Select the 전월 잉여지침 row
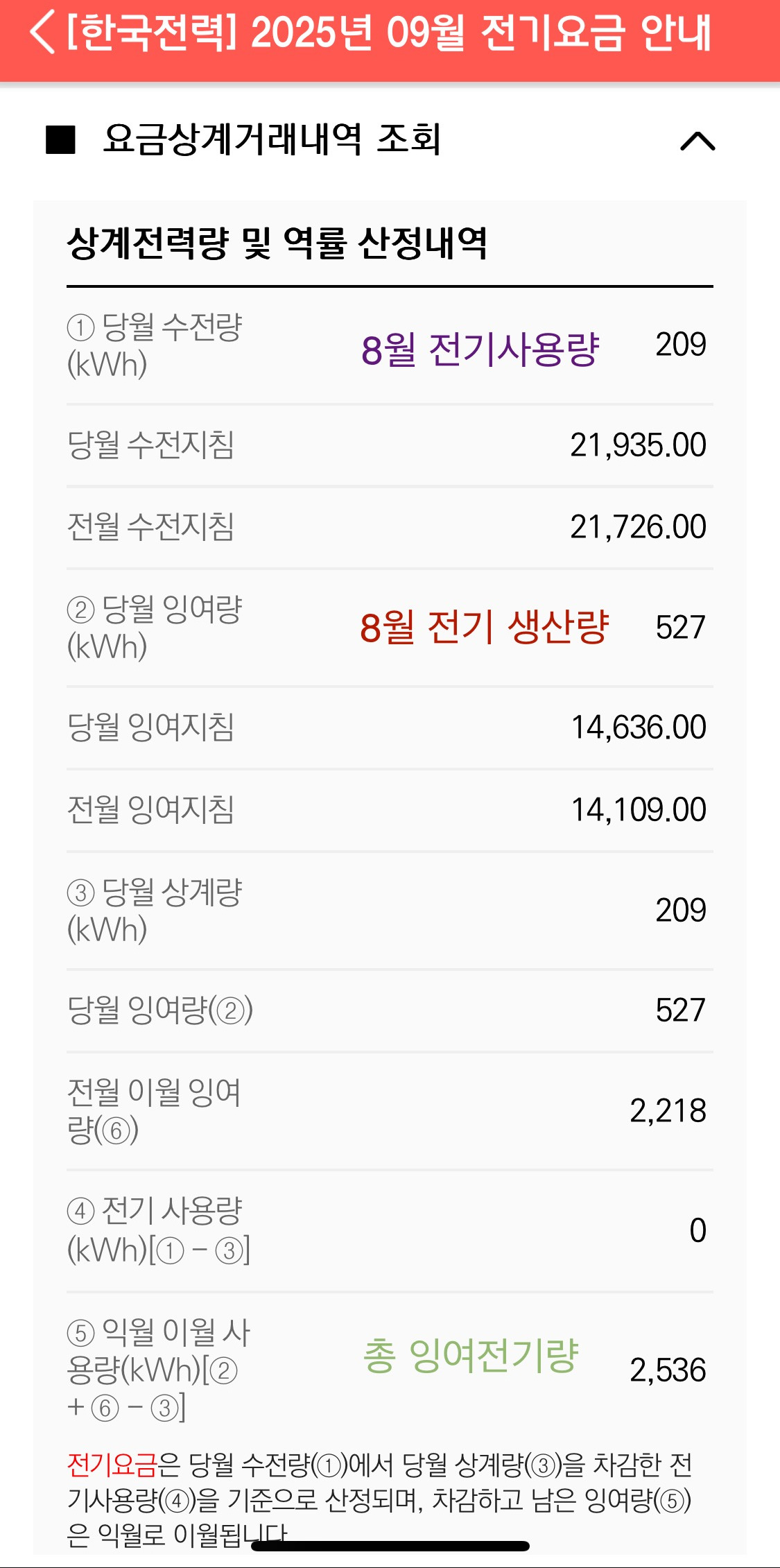 coord(388,809)
